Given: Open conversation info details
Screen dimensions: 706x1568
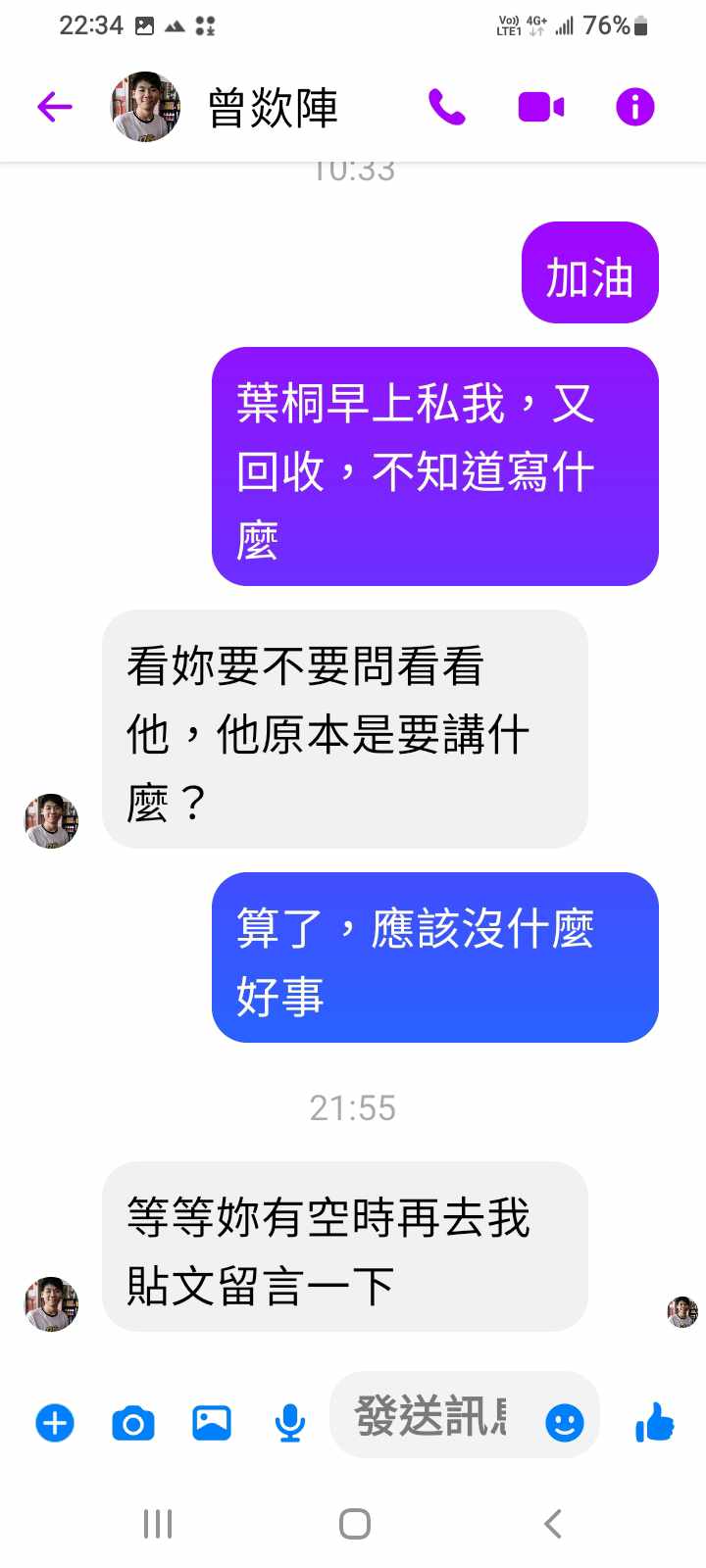Looking at the screenshot, I should click(634, 107).
